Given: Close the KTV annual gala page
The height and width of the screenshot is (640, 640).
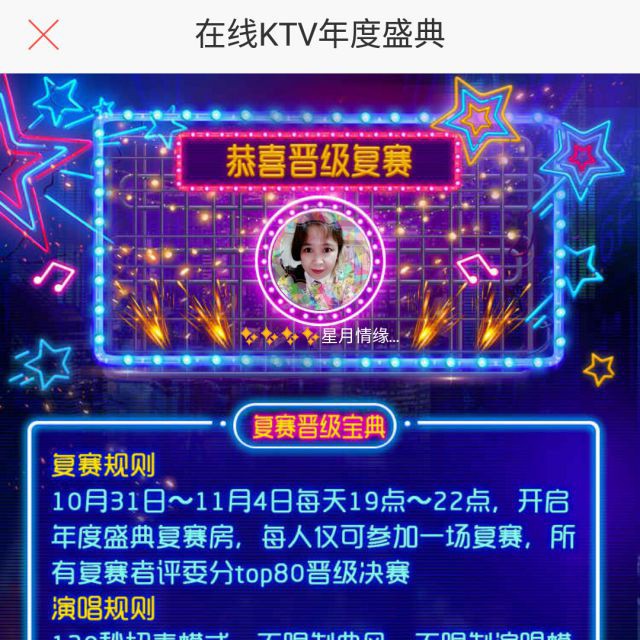Looking at the screenshot, I should (43, 35).
